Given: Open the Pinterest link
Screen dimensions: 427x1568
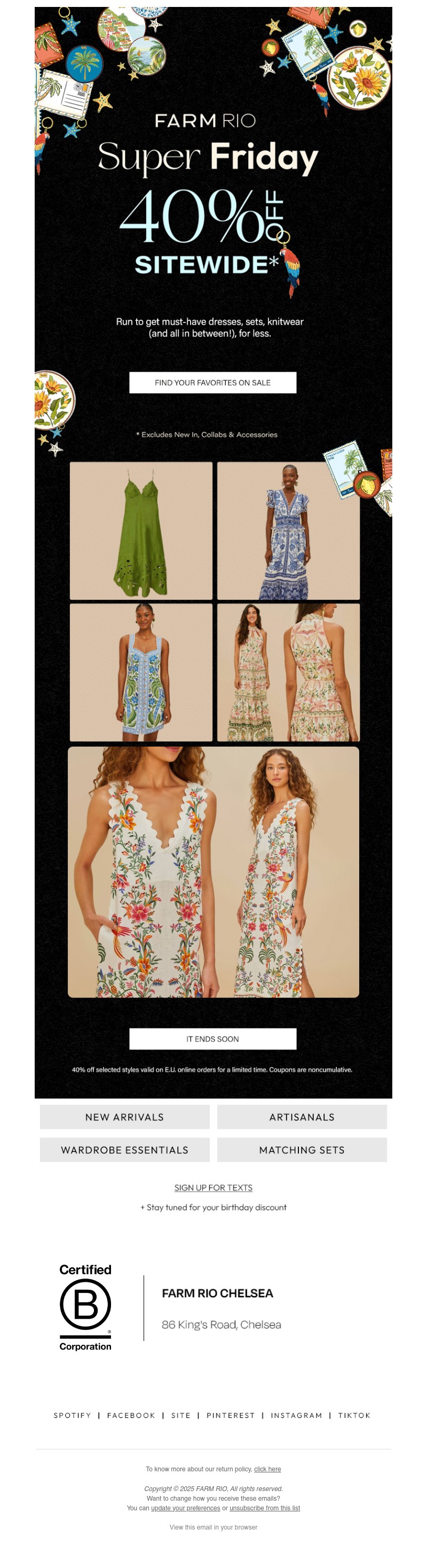Looking at the screenshot, I should pos(231,1415).
